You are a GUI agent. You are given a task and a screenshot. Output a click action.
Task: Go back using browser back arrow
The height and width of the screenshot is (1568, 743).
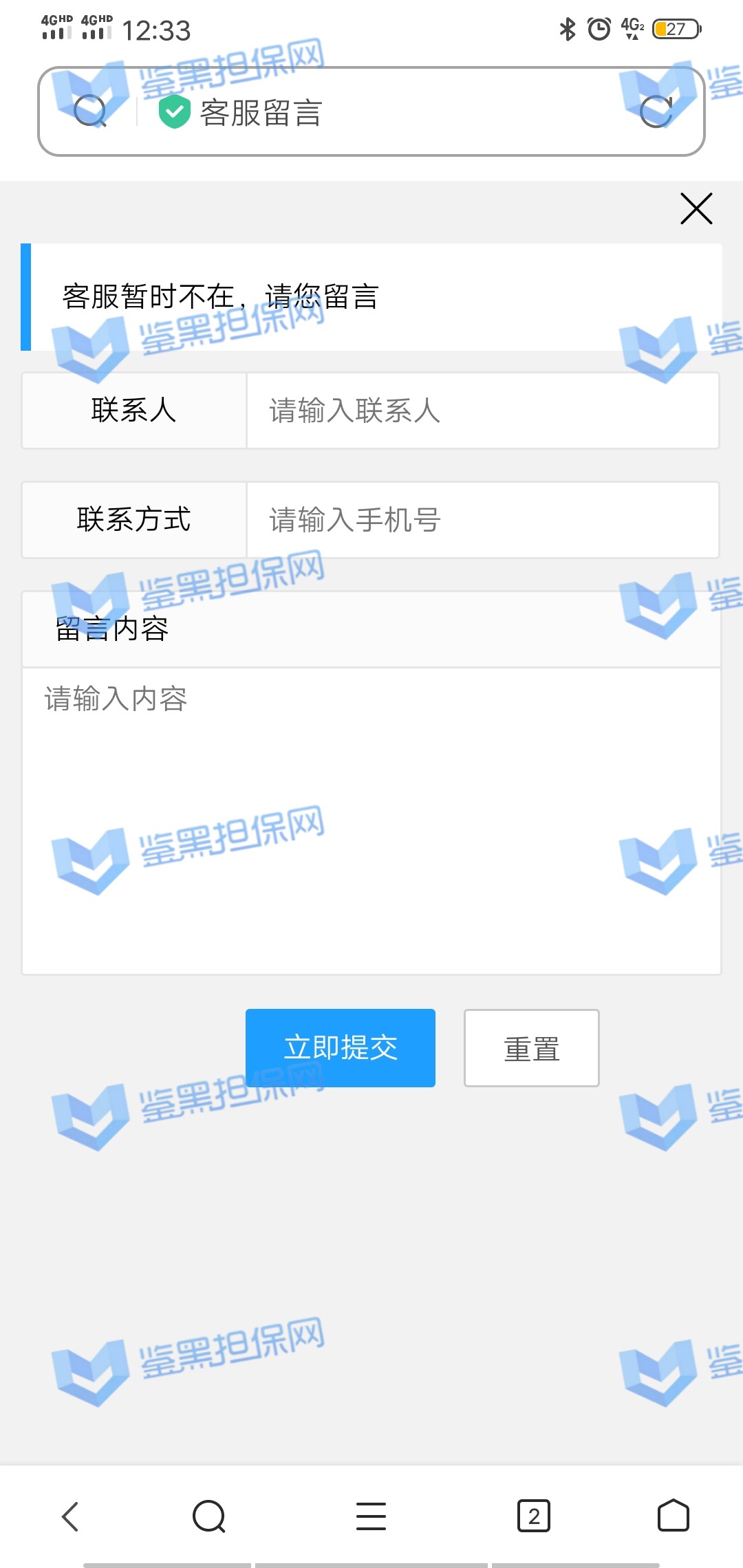71,1516
